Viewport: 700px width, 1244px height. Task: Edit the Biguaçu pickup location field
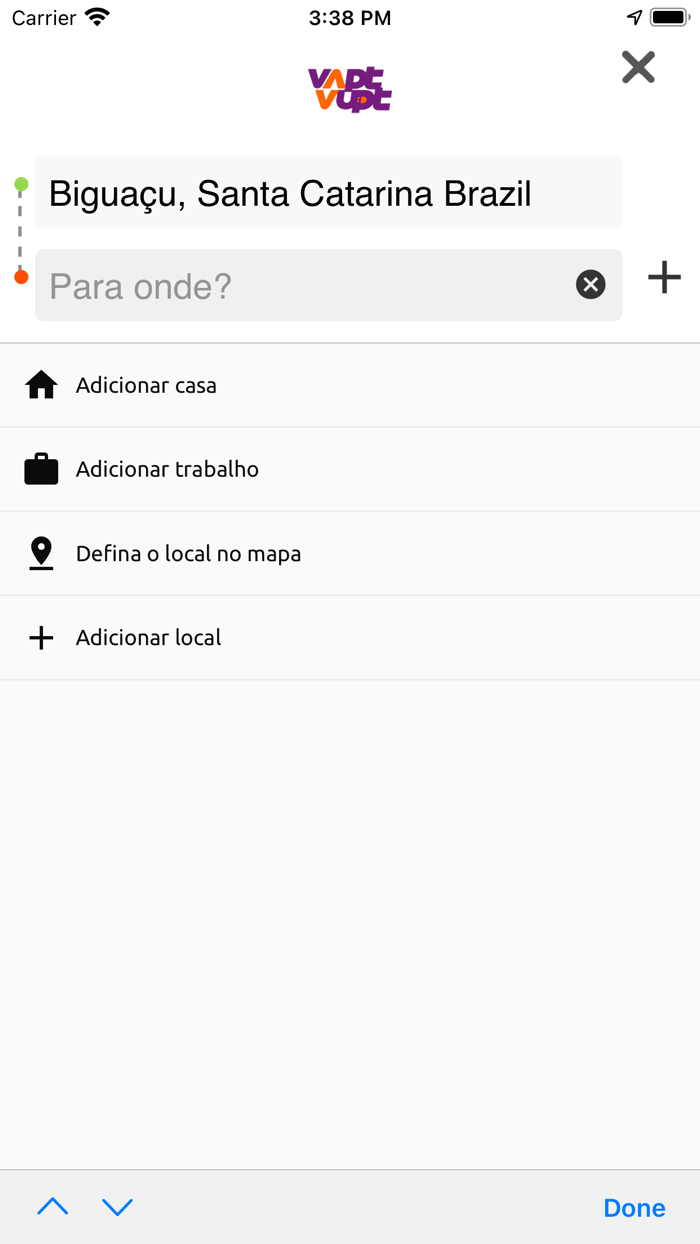pos(328,193)
